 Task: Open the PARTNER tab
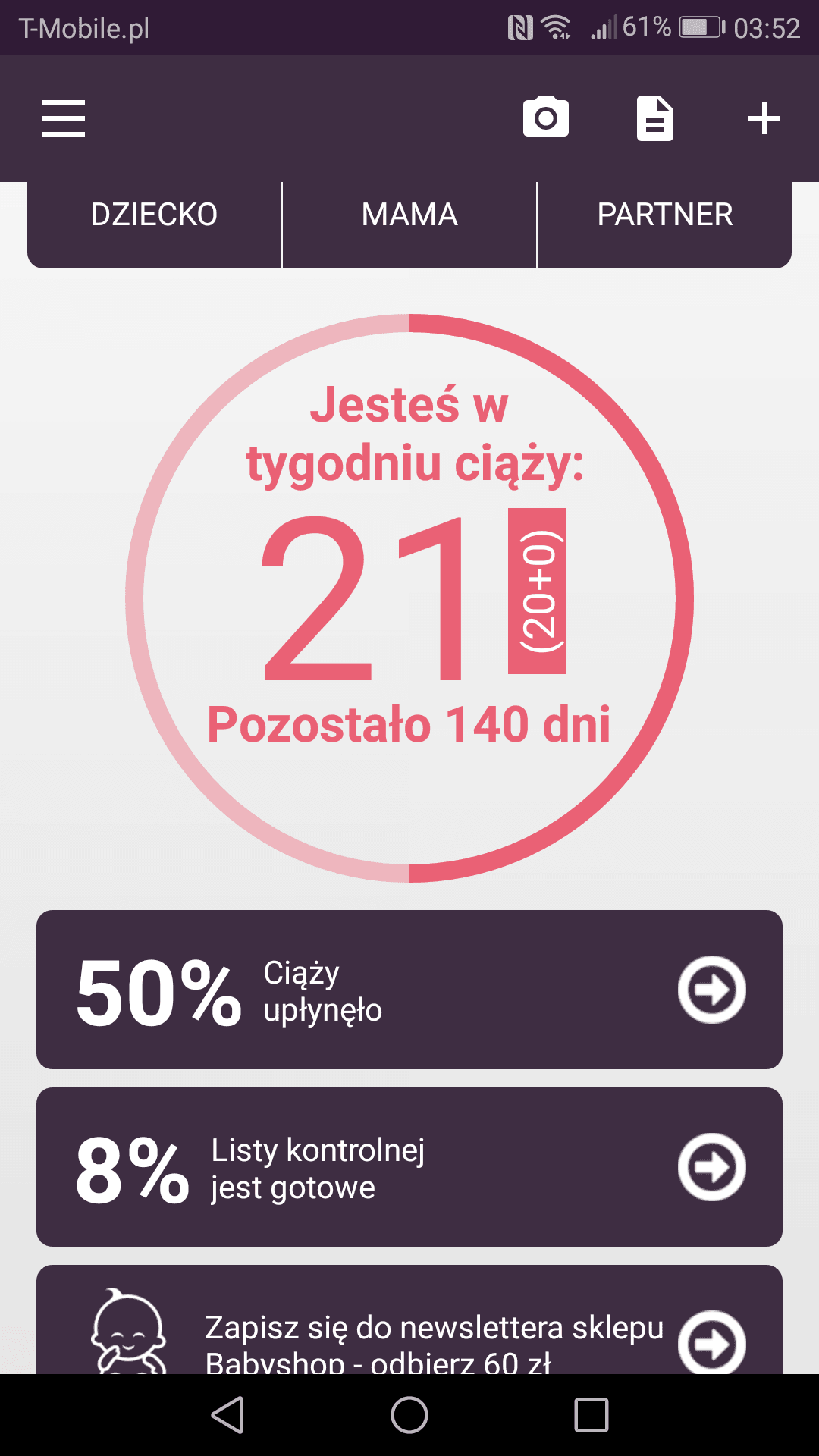[664, 215]
